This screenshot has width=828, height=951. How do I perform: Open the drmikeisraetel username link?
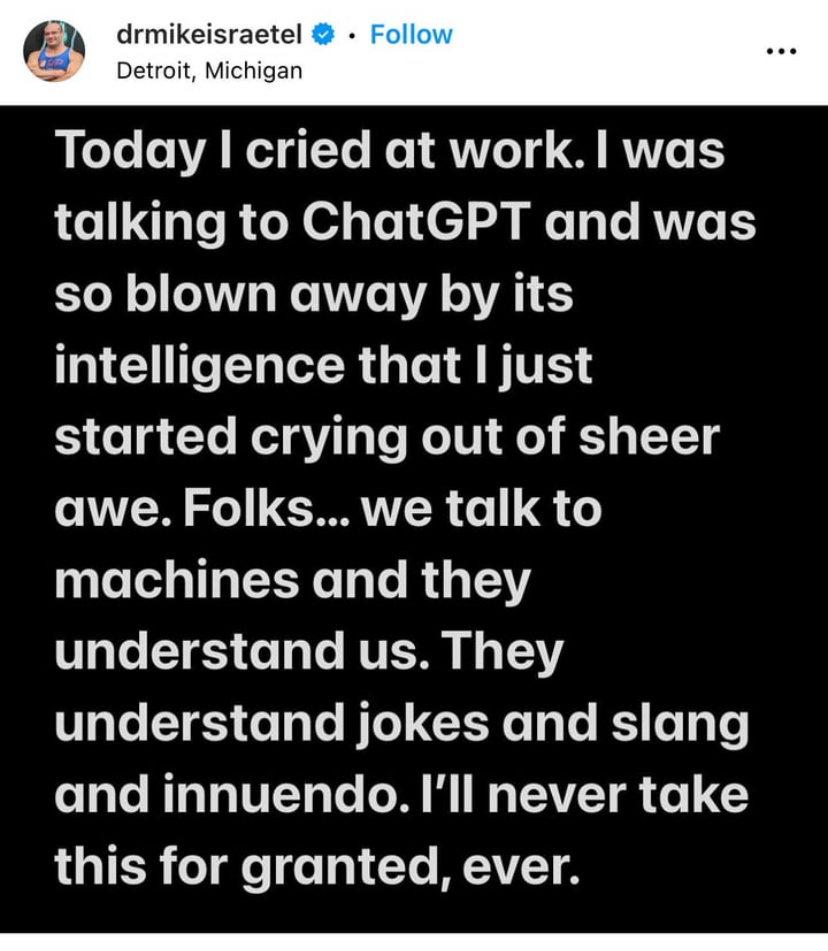[x=208, y=34]
